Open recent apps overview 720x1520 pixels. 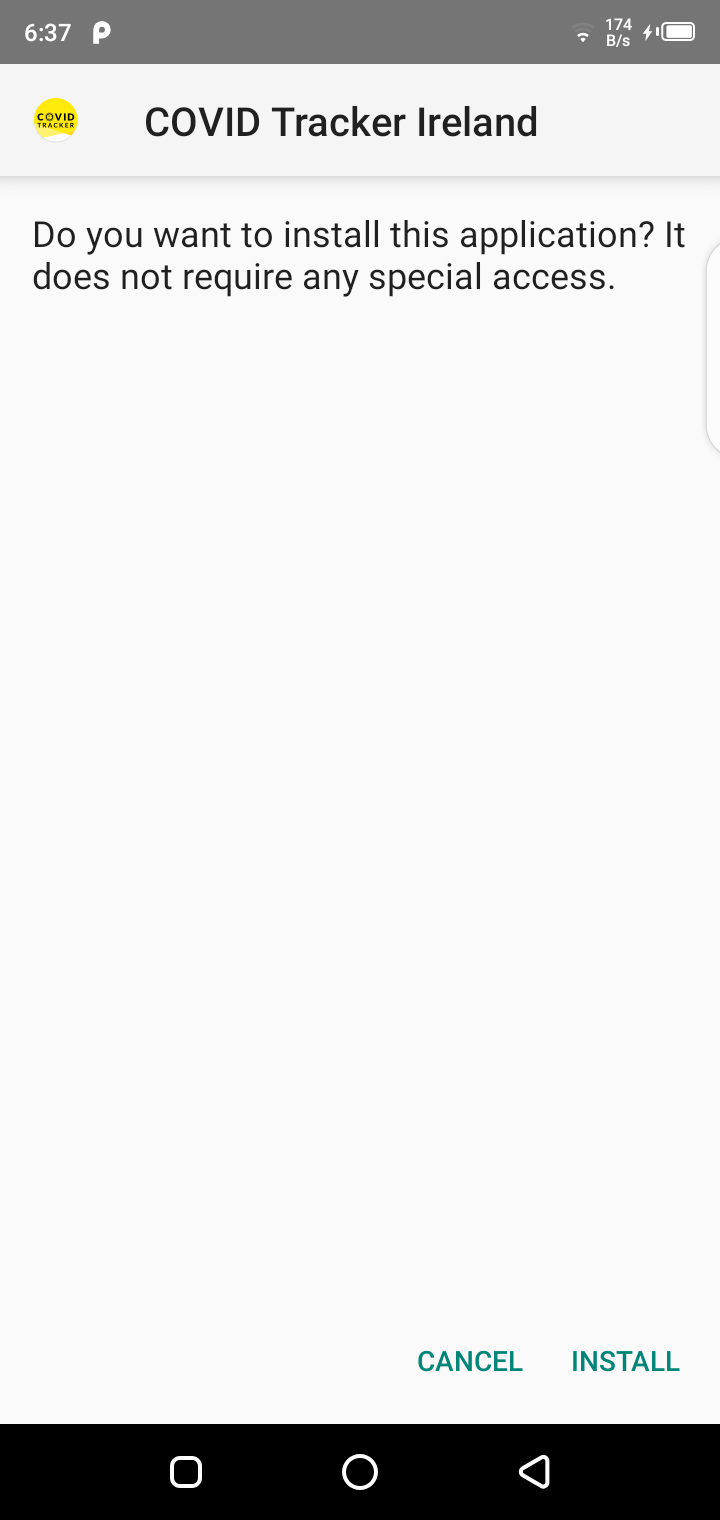pyautogui.click(x=186, y=1471)
